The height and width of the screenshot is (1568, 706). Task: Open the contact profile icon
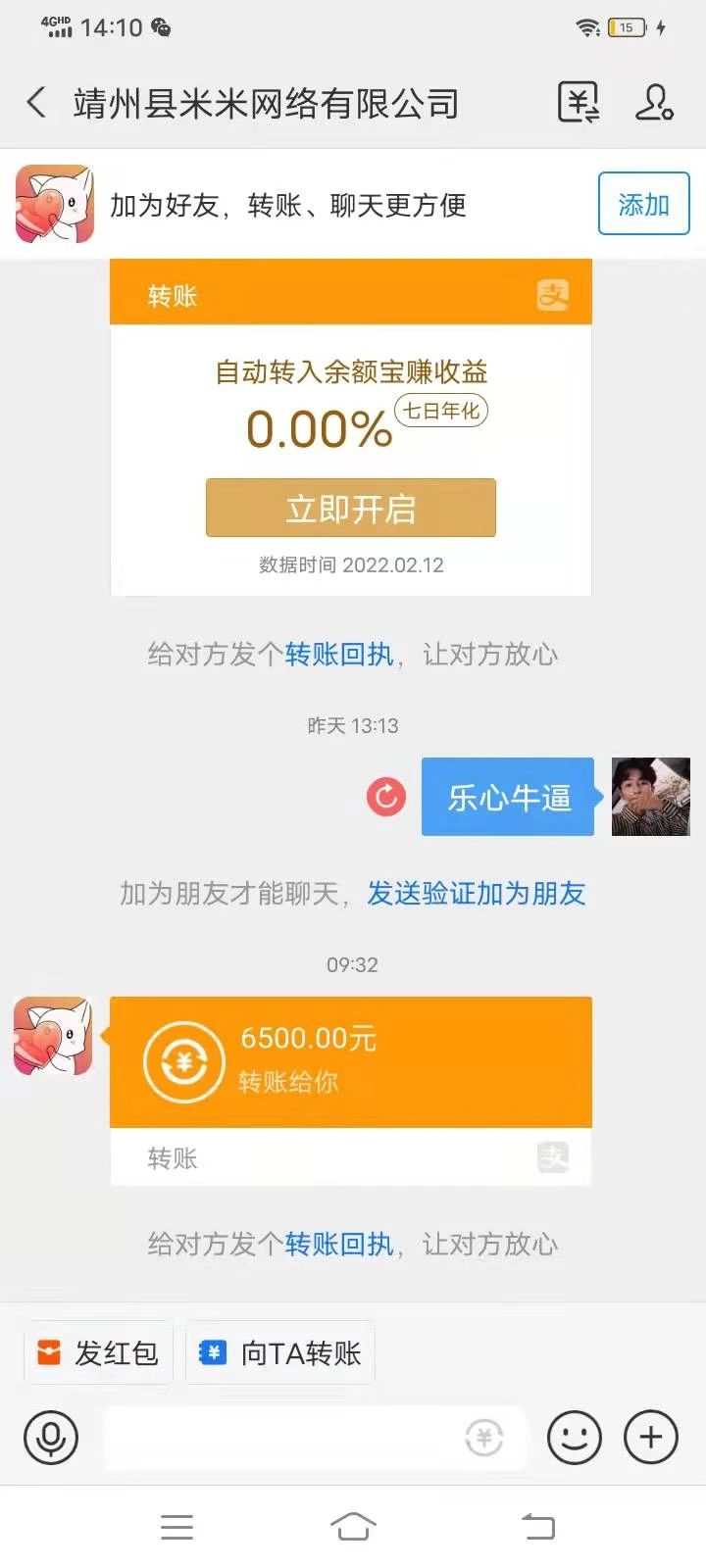pos(654,102)
